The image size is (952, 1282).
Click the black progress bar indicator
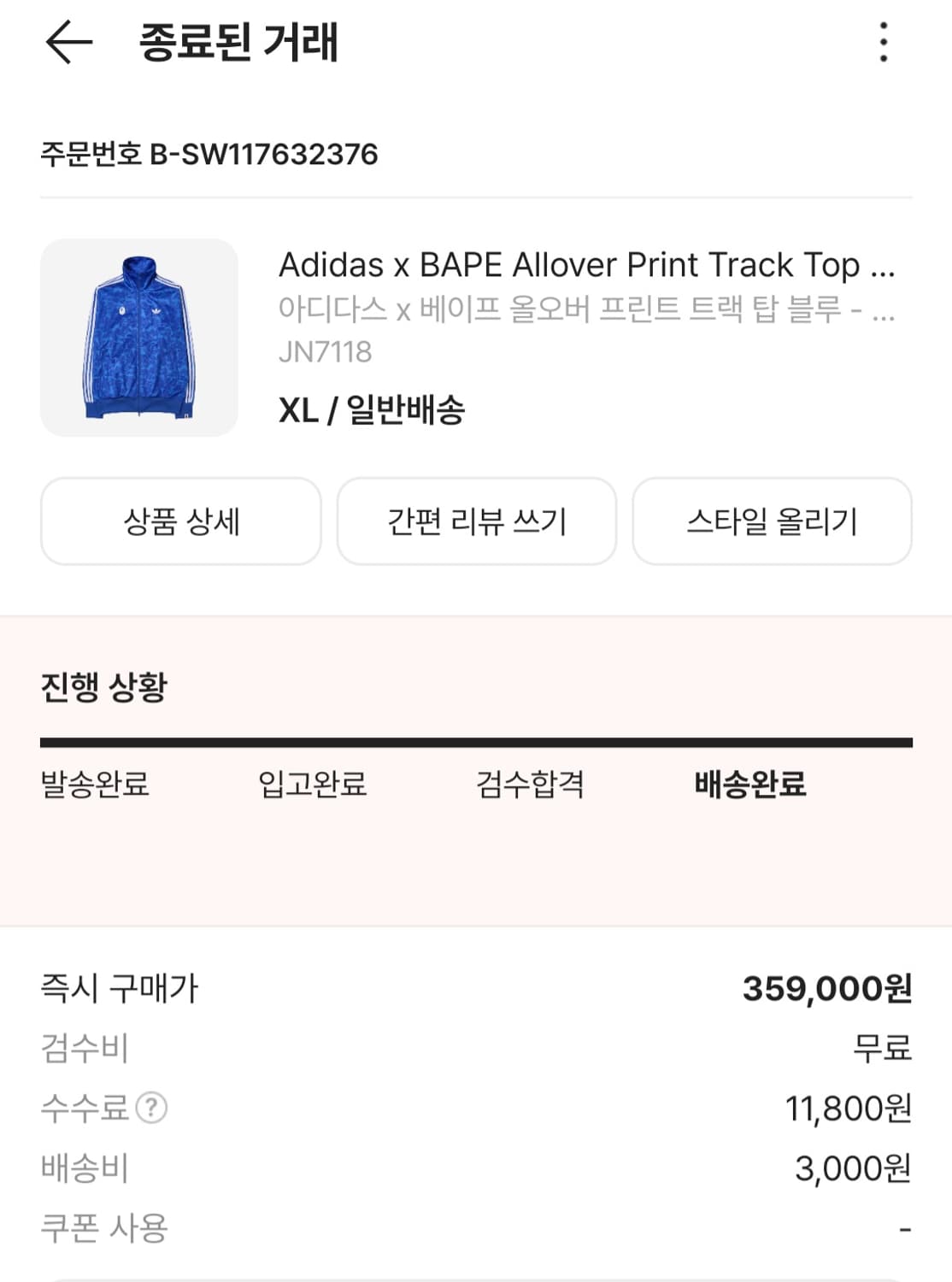coord(476,736)
